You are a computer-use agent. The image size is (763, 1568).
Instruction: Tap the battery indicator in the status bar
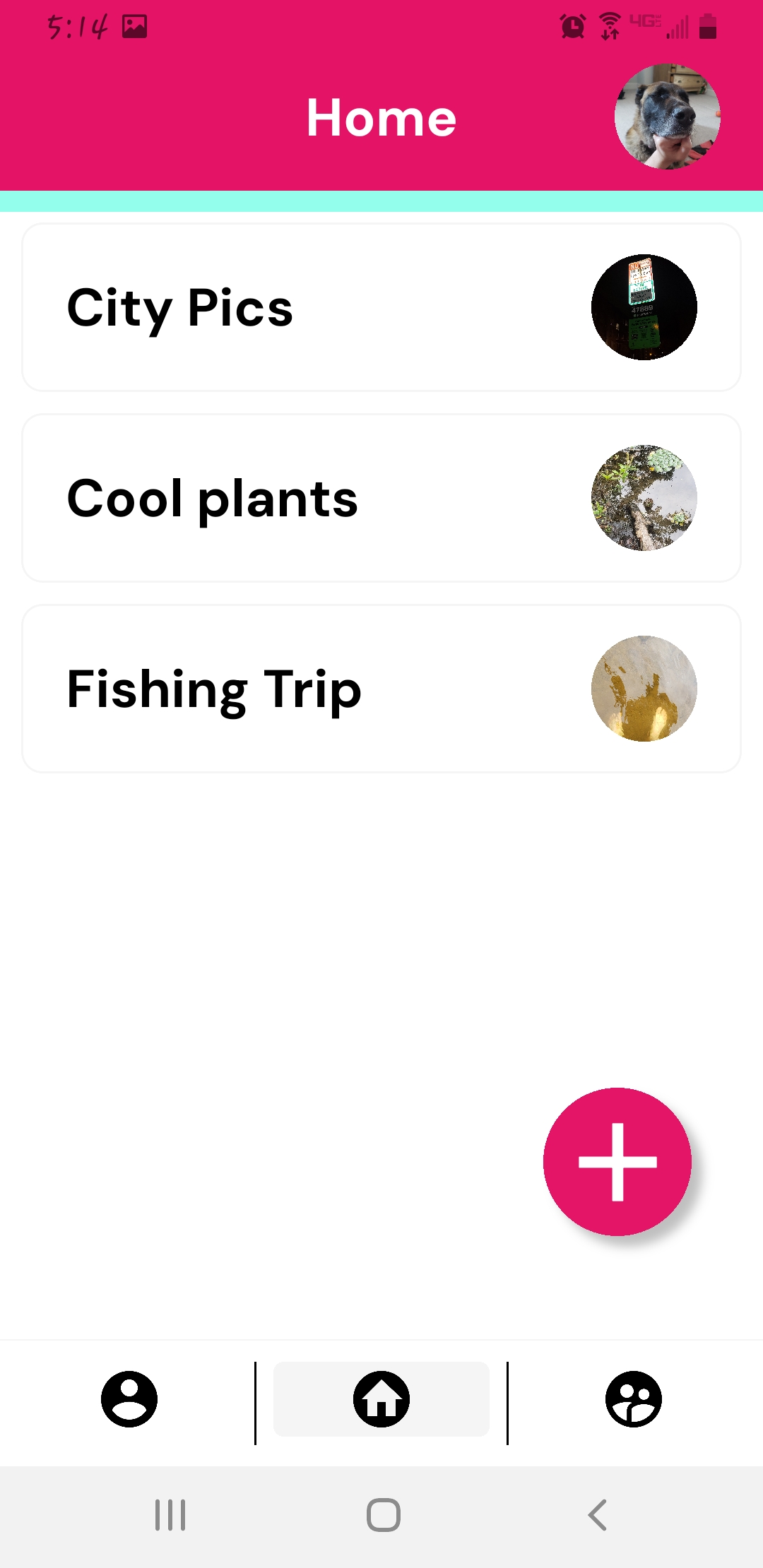[x=706, y=27]
